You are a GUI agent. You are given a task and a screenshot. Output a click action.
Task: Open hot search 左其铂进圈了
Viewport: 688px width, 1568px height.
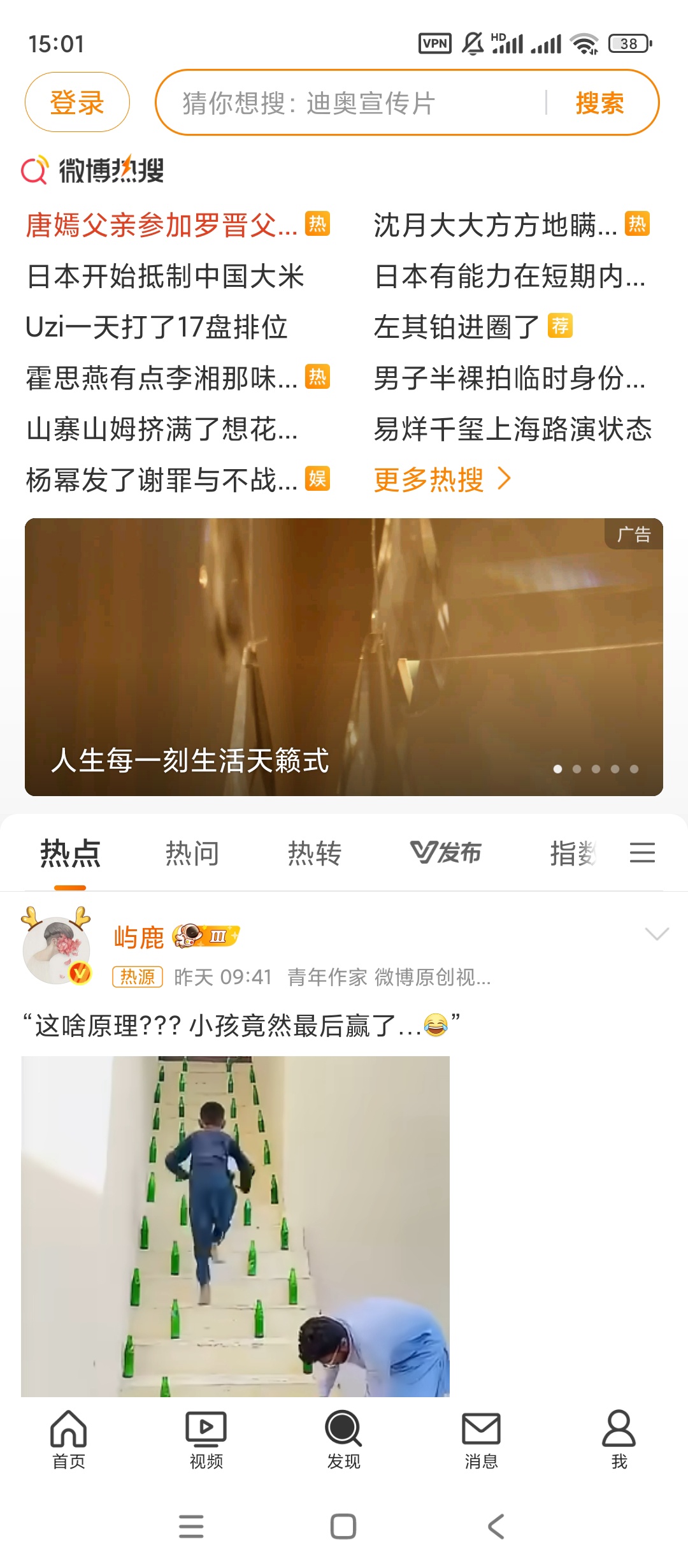coord(456,327)
